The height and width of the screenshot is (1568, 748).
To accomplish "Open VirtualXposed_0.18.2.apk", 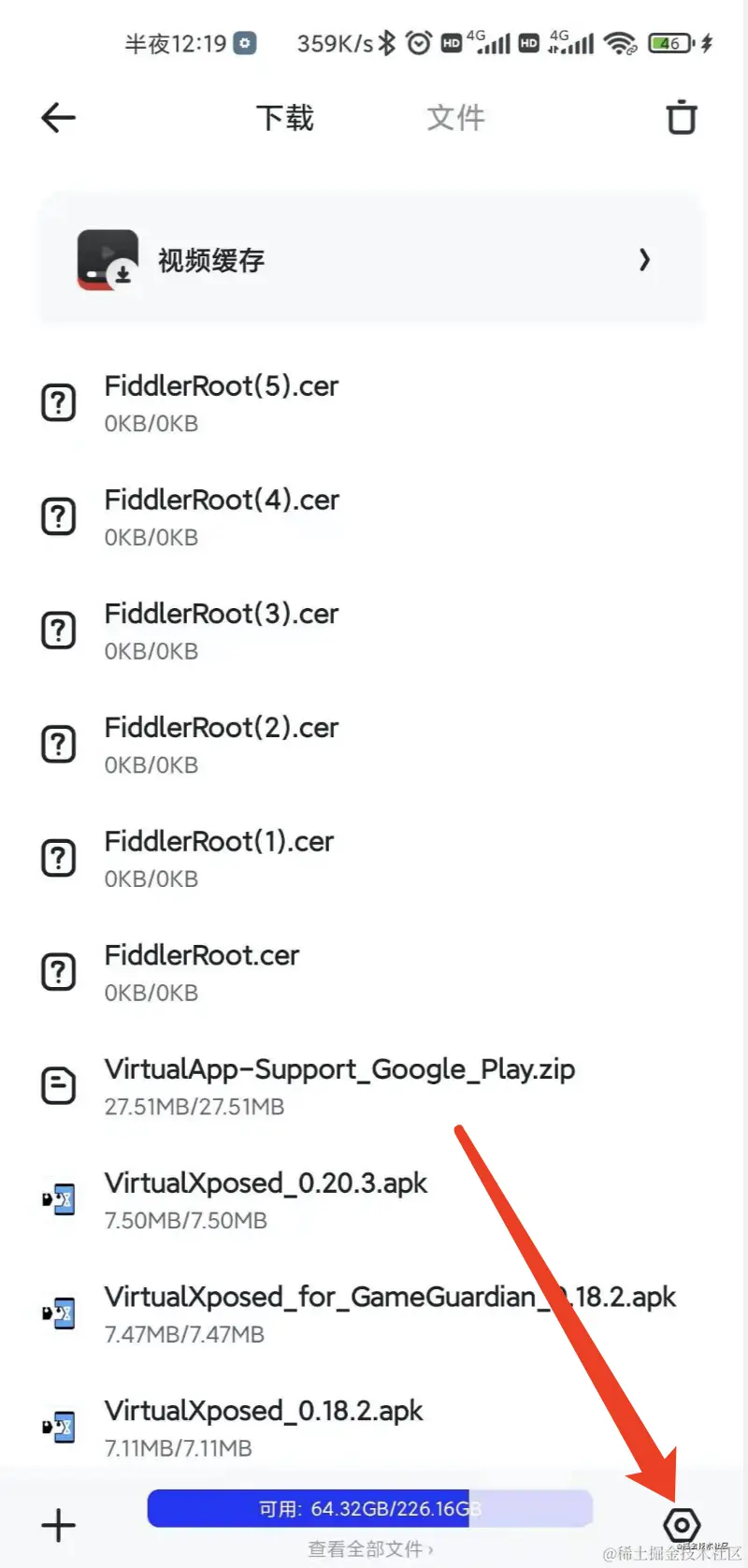I will (x=264, y=1428).
